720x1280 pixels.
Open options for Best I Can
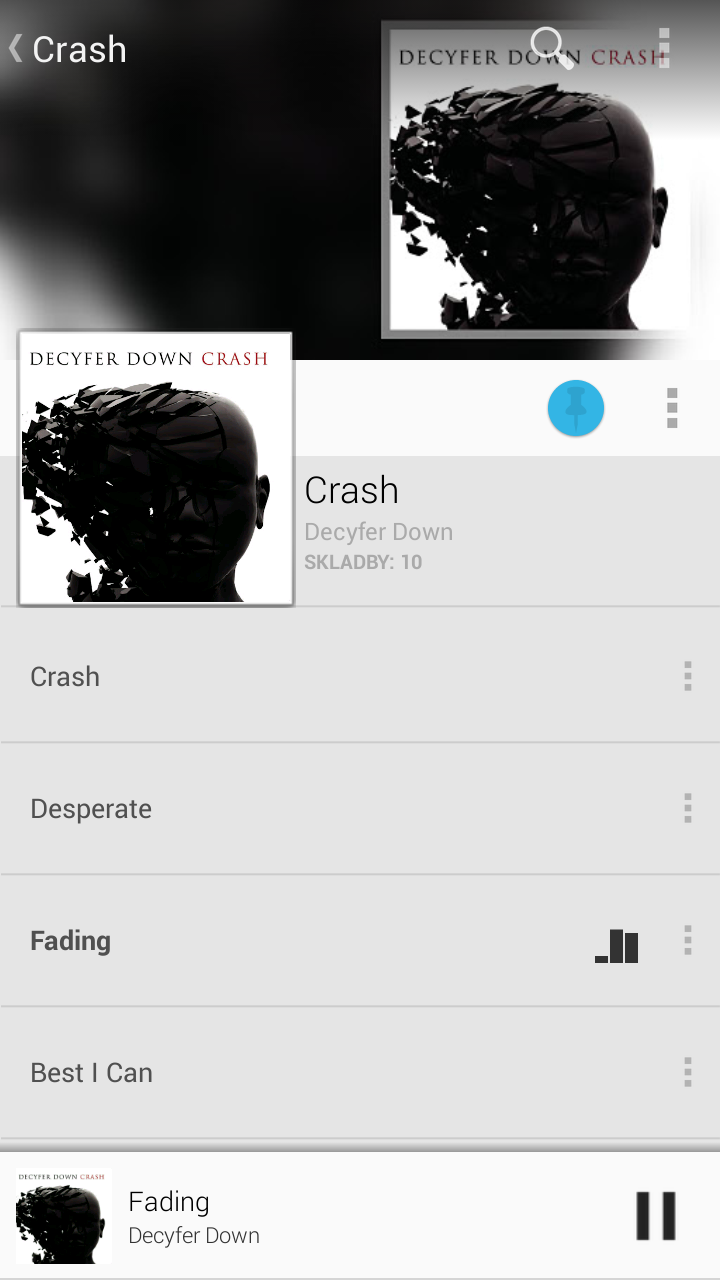[687, 1072]
